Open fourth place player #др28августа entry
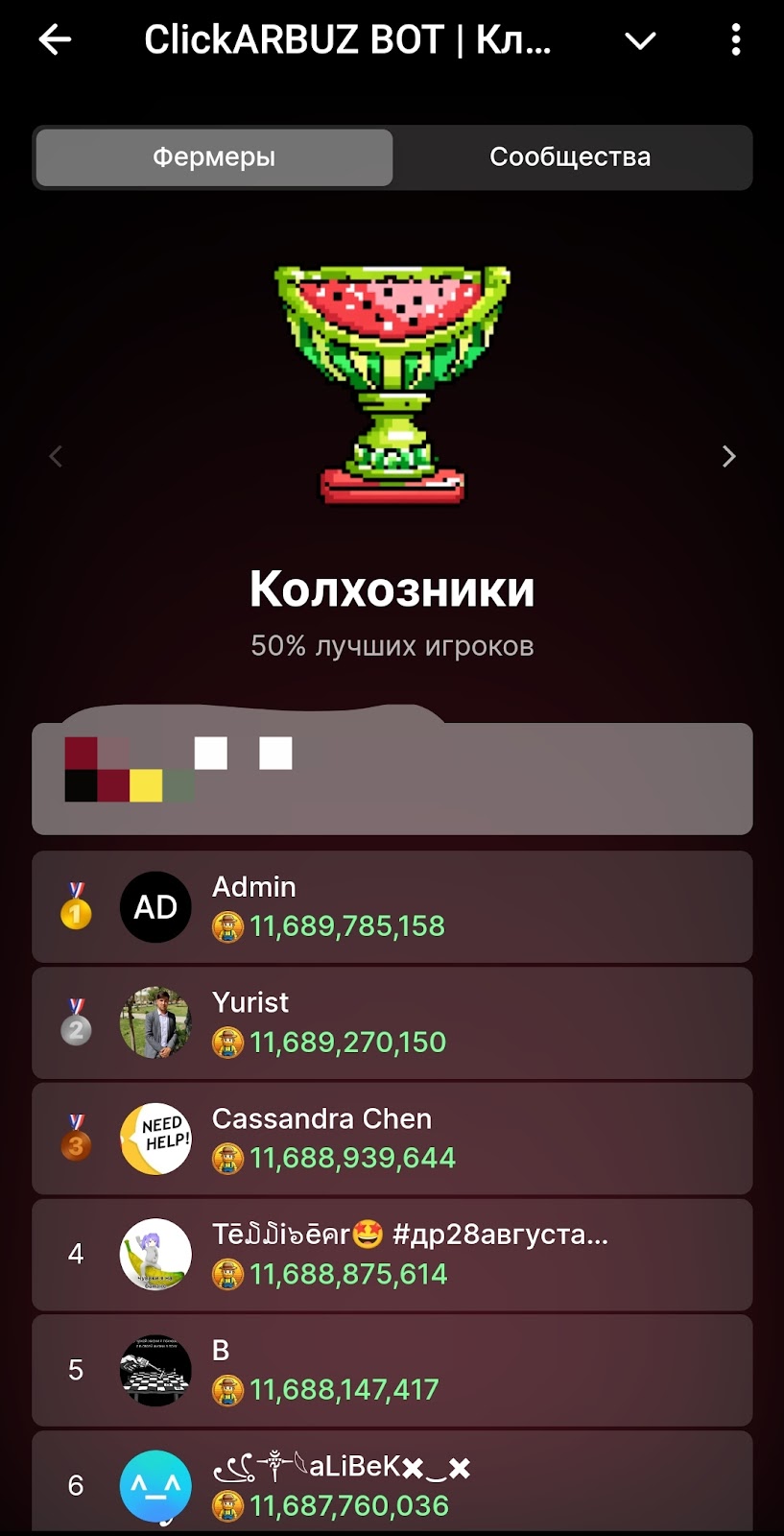Viewport: 784px width, 1536px height. pos(392,1254)
